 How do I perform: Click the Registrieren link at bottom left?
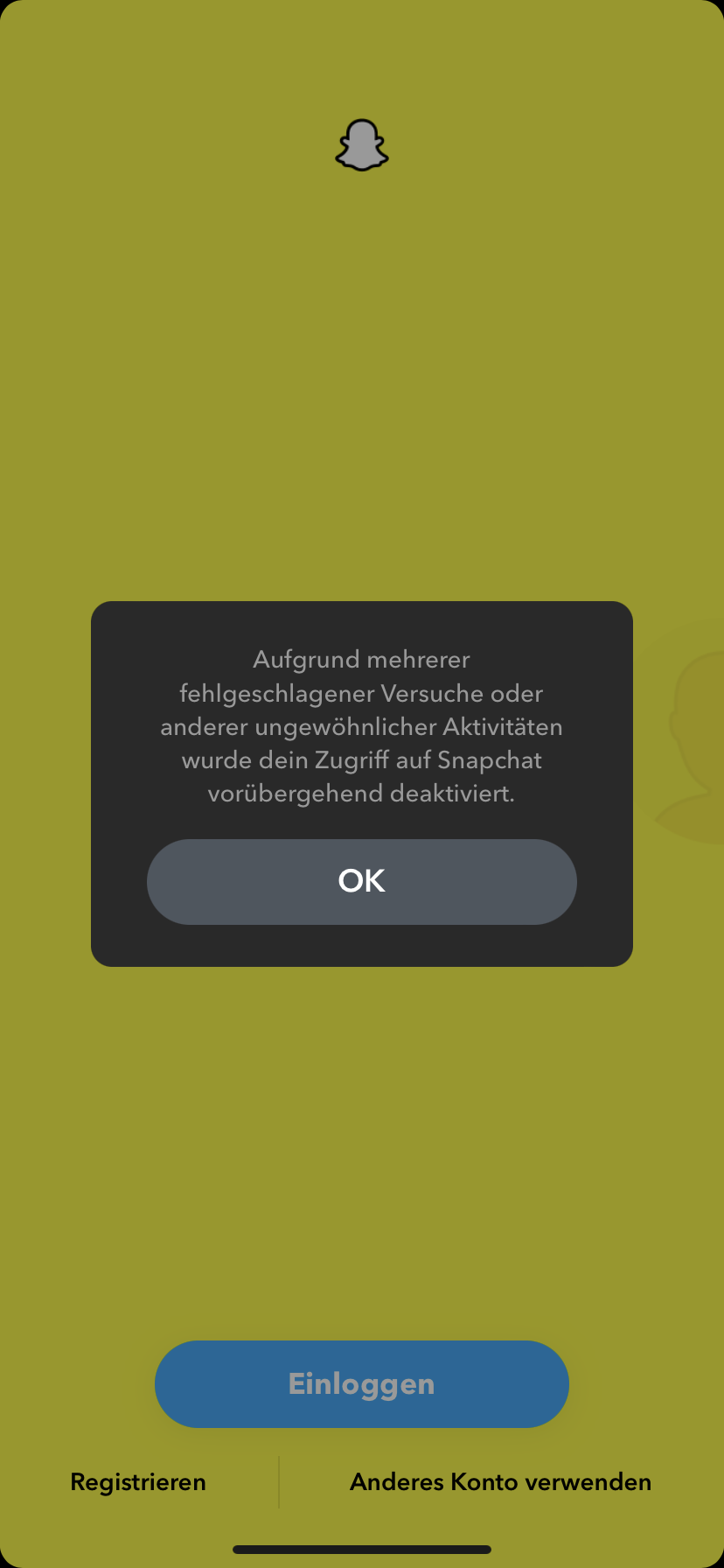[137, 1481]
